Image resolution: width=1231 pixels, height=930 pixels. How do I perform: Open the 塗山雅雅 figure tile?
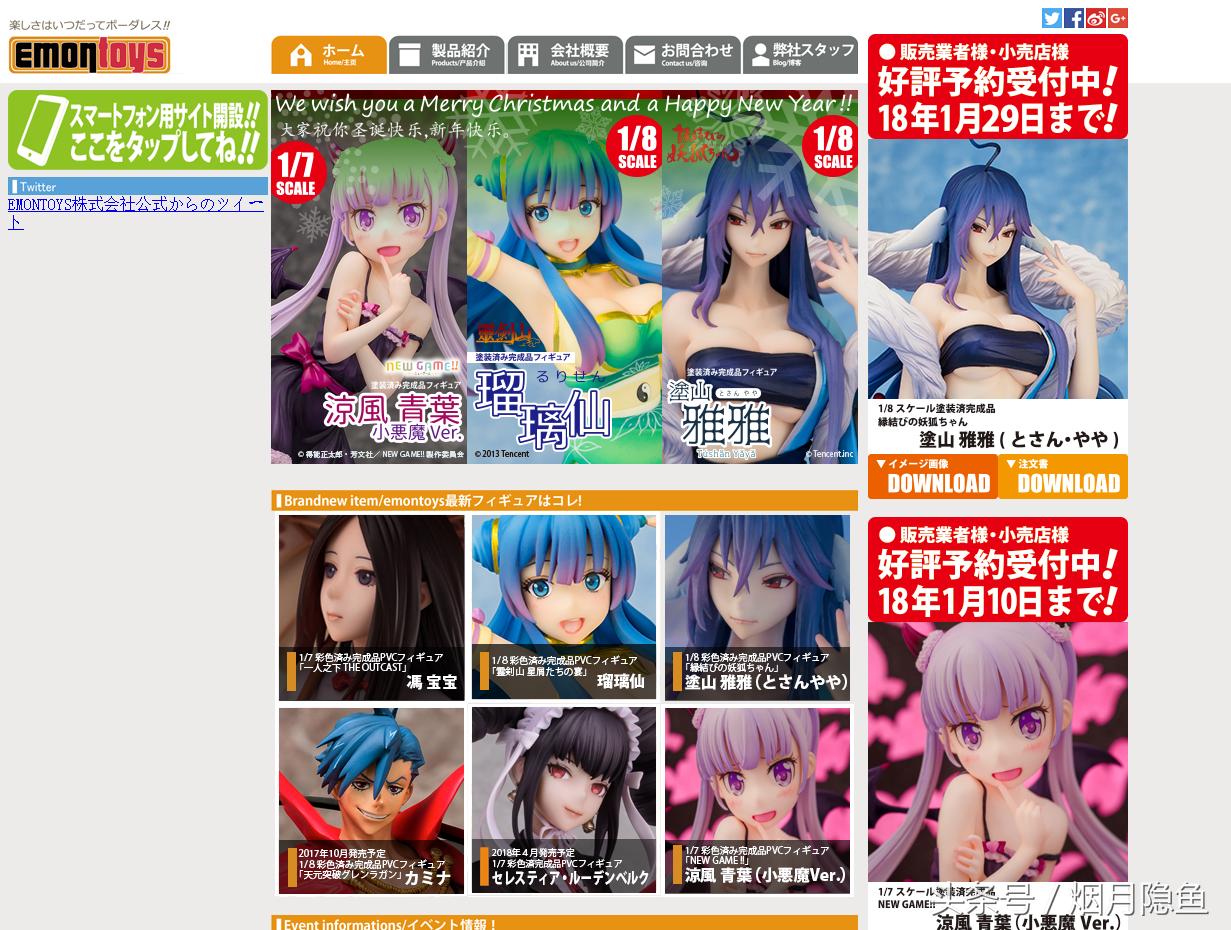tap(757, 607)
